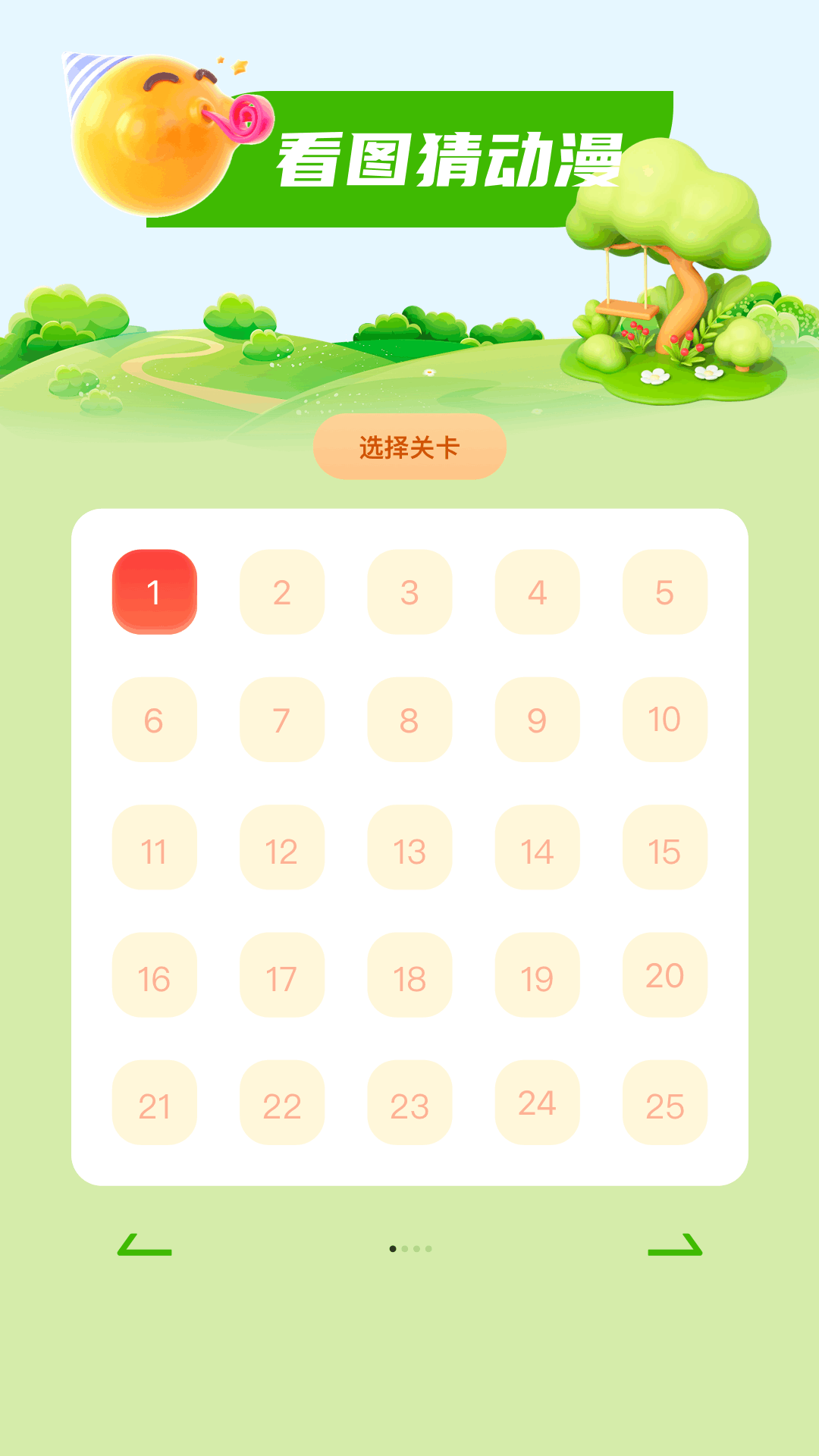This screenshot has width=819, height=1456.
Task: Choose level 12
Action: click(282, 847)
